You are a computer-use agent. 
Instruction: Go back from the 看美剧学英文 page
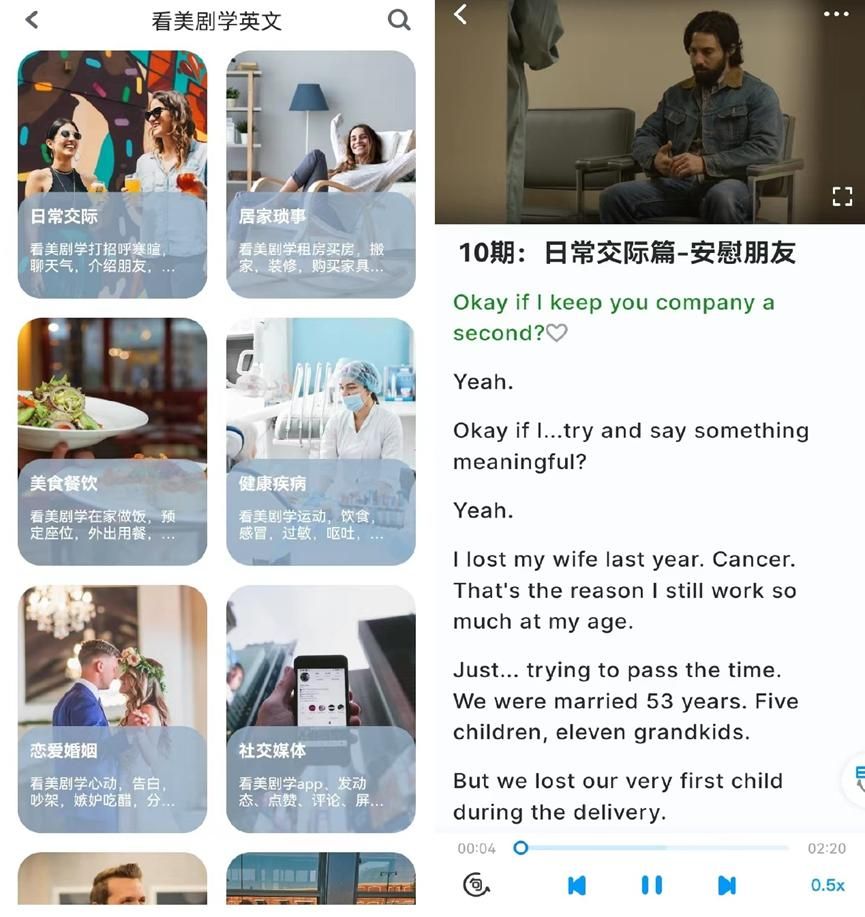click(x=32, y=20)
